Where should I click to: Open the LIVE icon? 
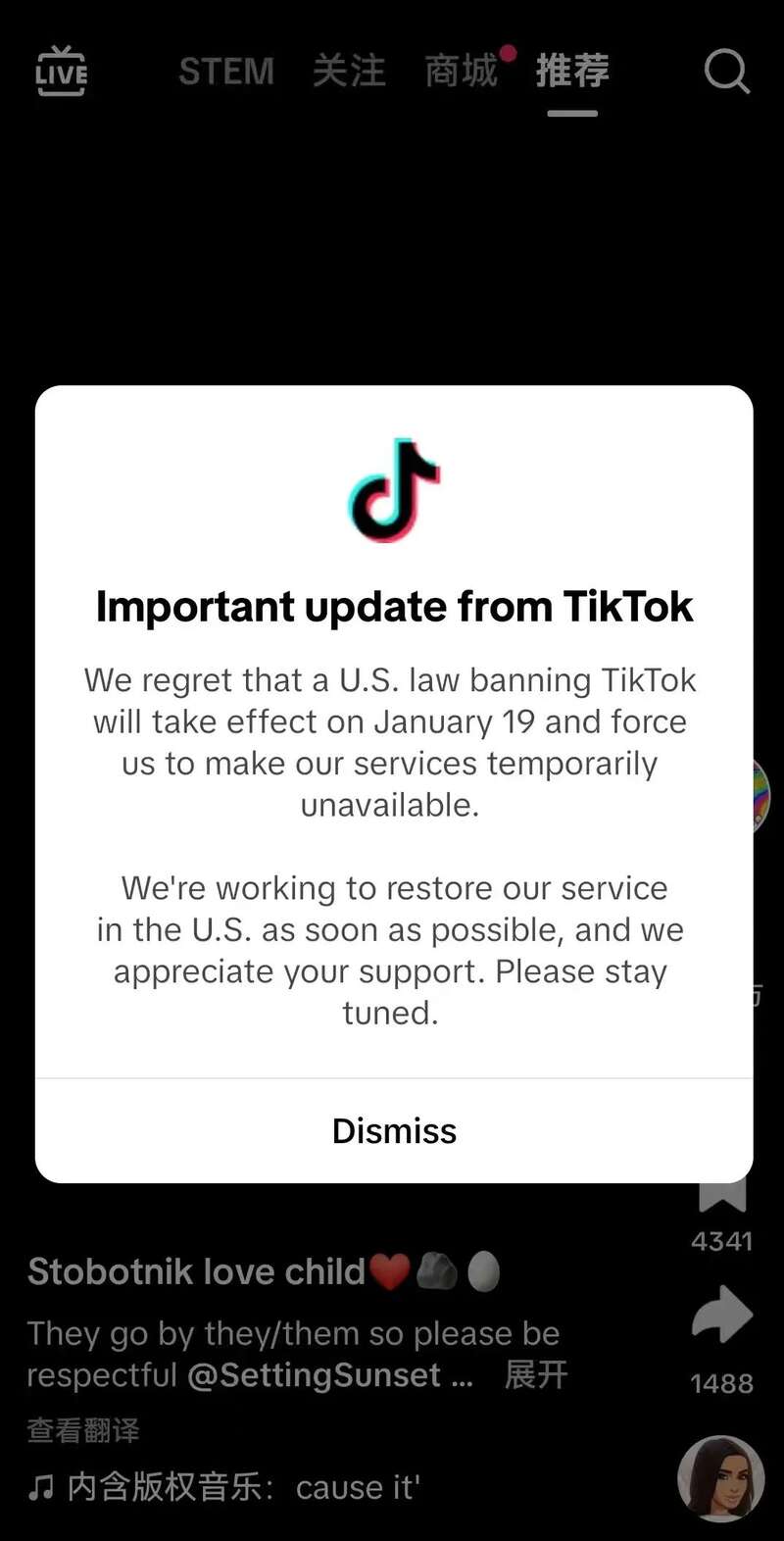pyautogui.click(x=61, y=72)
